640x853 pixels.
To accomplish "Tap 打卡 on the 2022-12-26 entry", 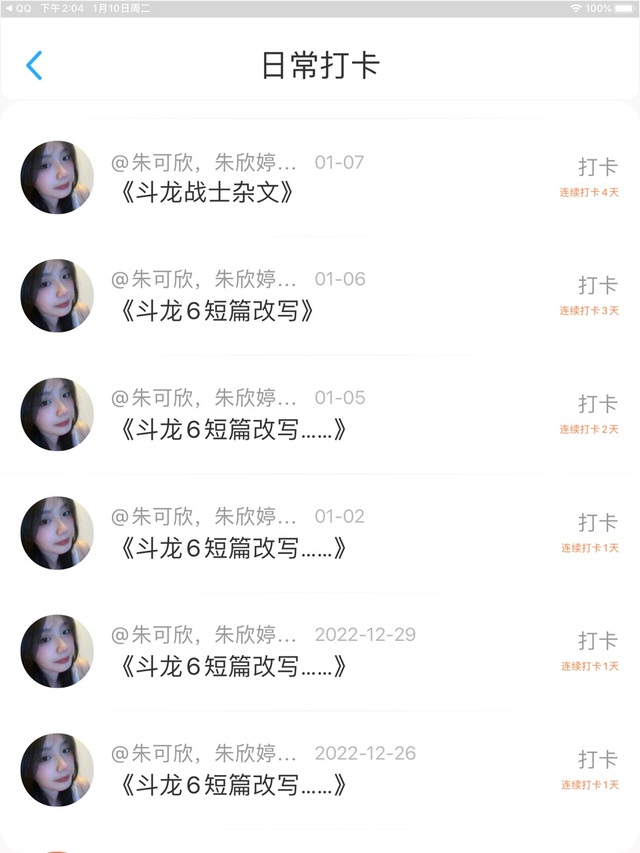I will pos(597,760).
